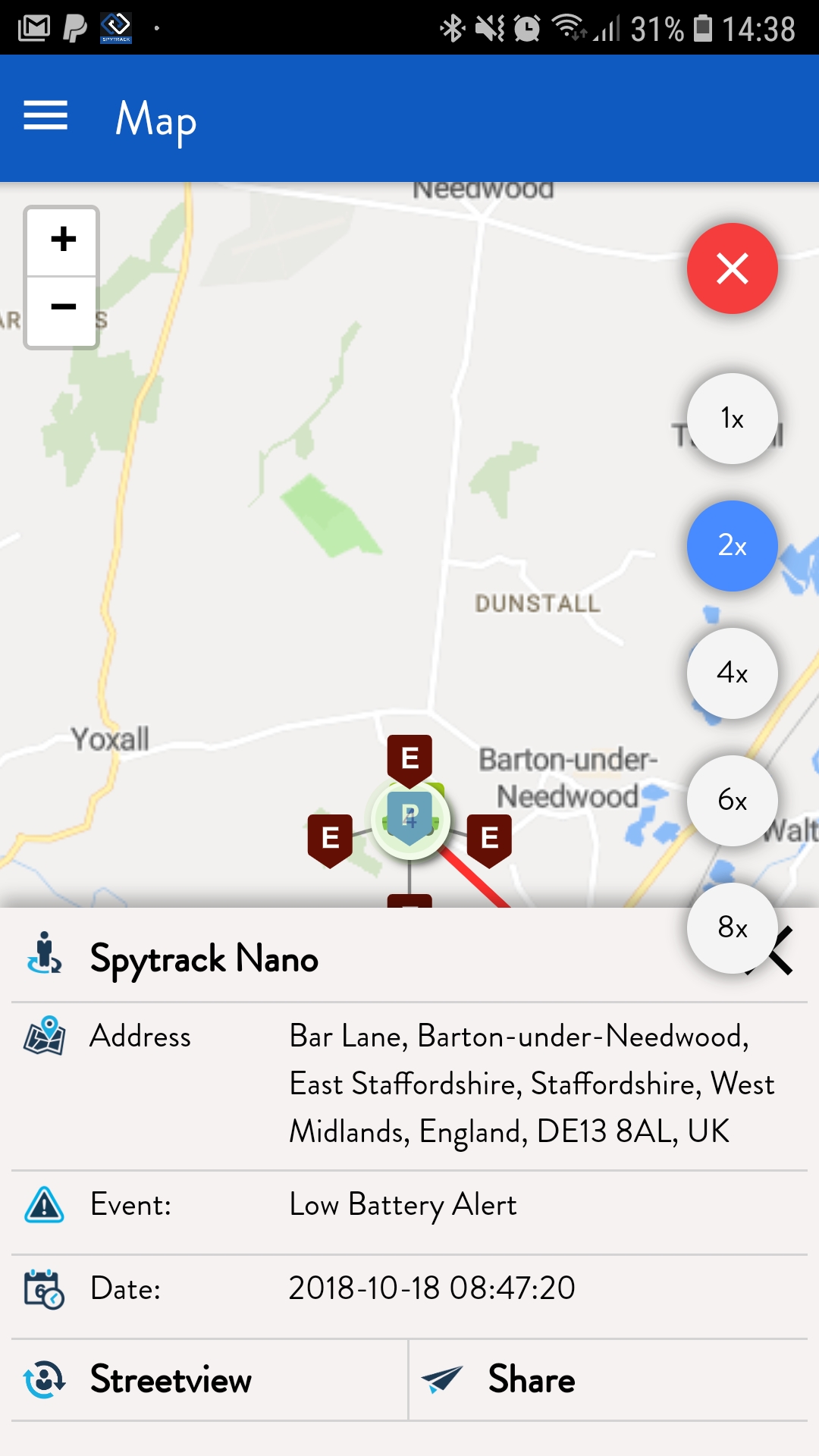
Task: Open the hamburger navigation menu
Action: coord(45,116)
